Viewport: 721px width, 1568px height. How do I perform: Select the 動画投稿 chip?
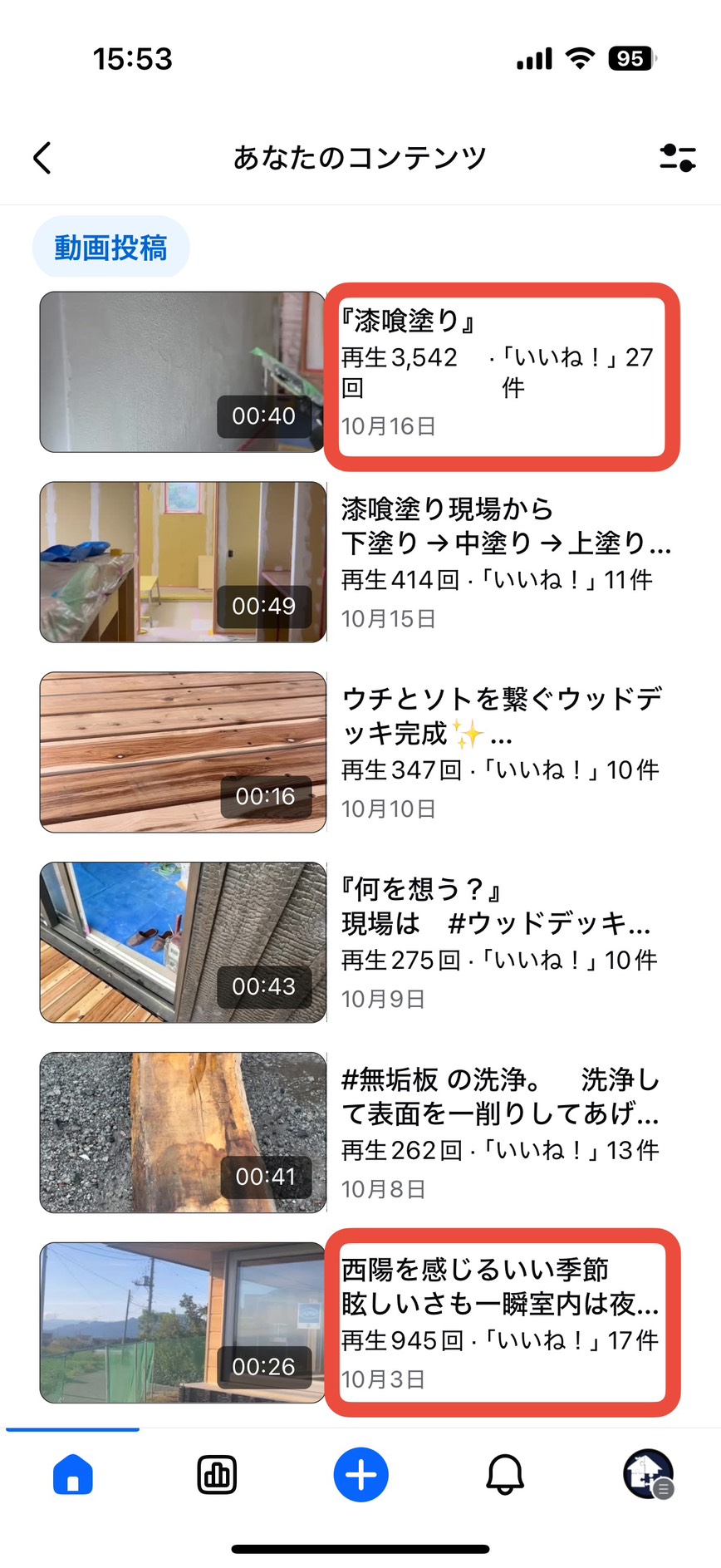[111, 248]
